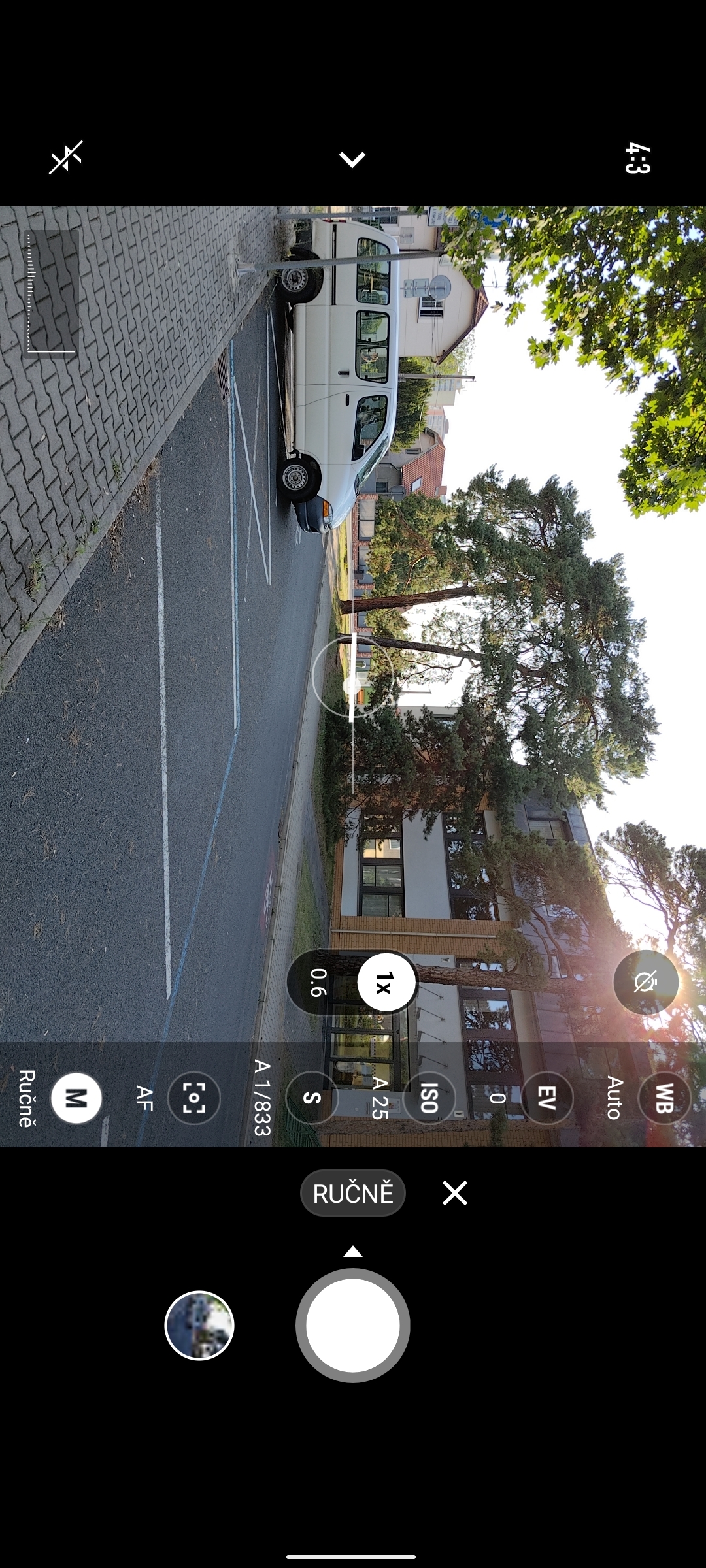Switch to the 0.6 ultra-wide zoom

pos(318,982)
